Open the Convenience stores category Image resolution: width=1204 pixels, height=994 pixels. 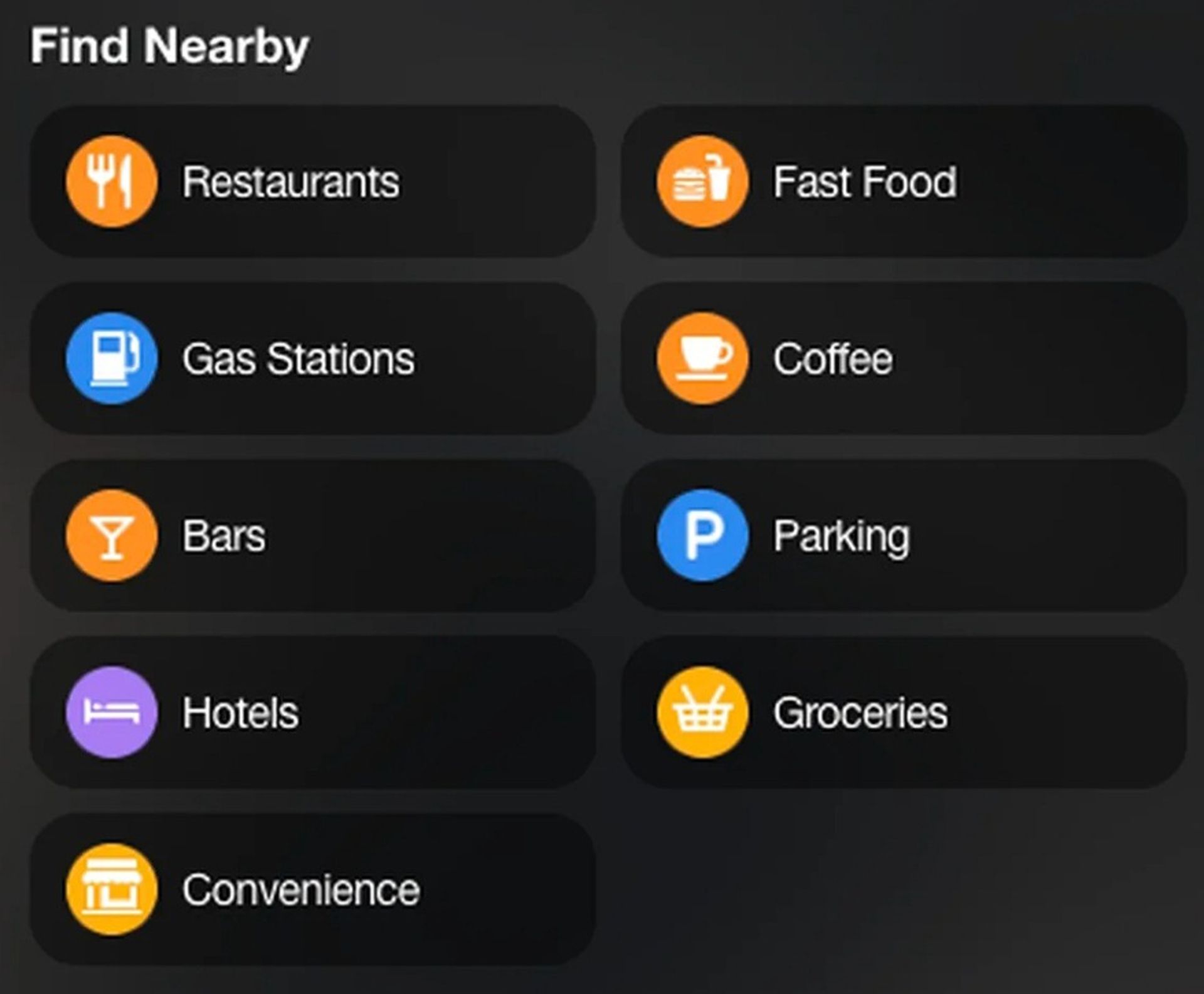(x=312, y=889)
